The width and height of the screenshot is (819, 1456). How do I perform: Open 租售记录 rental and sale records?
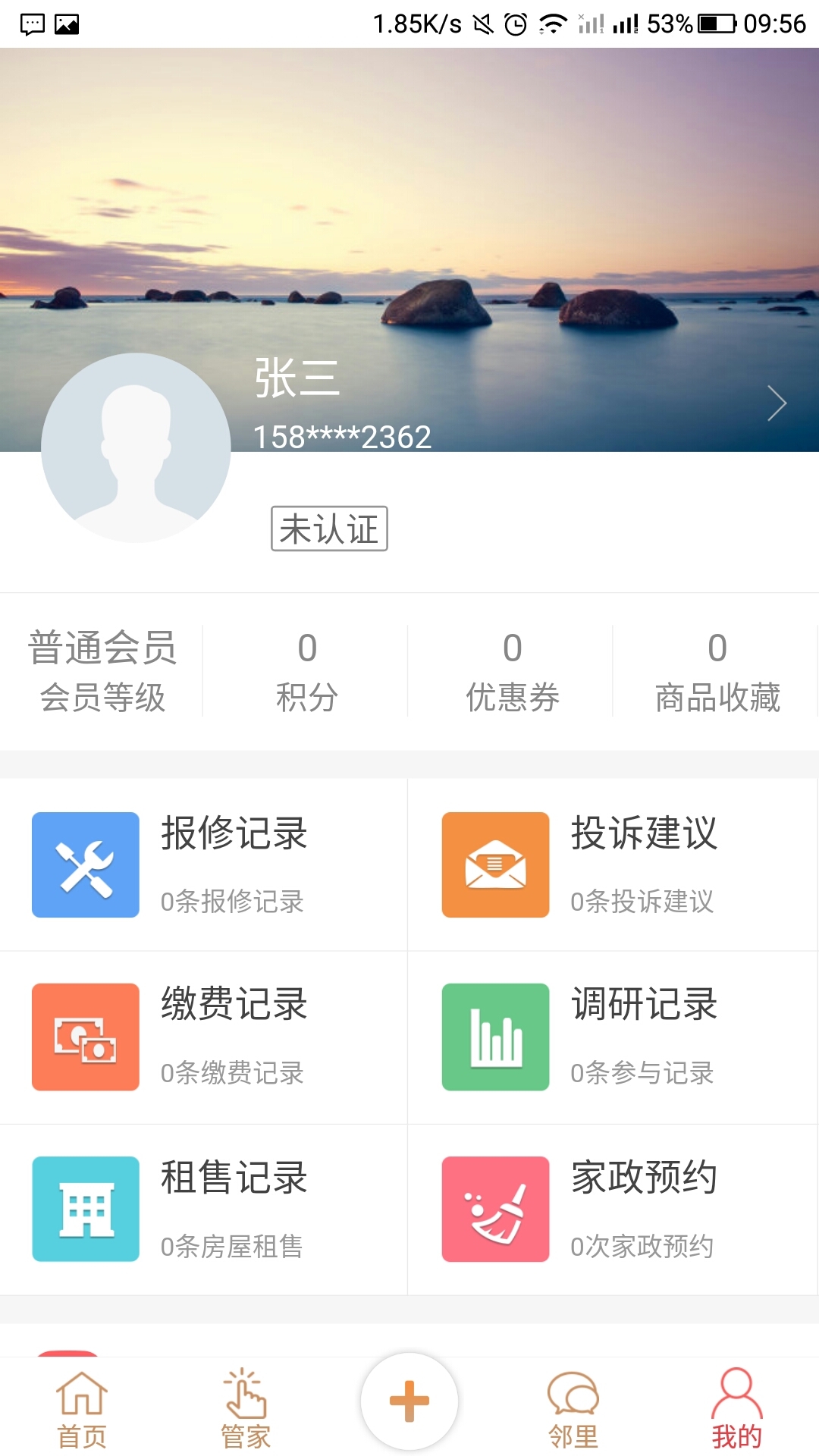pos(203,1210)
